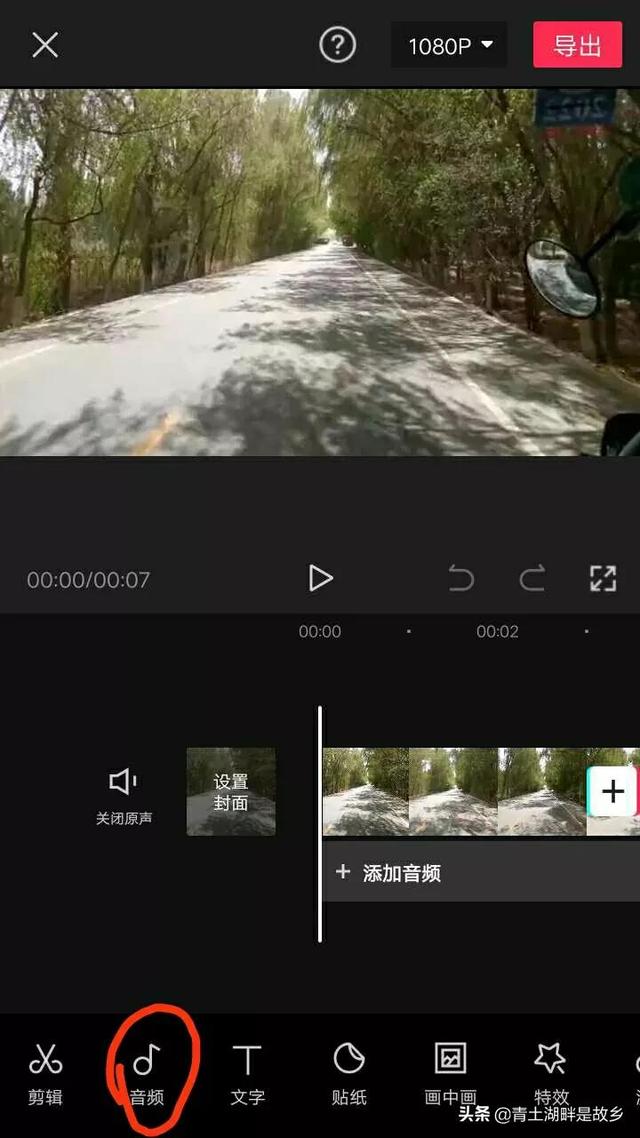Add a clip with the plus button

(x=612, y=792)
